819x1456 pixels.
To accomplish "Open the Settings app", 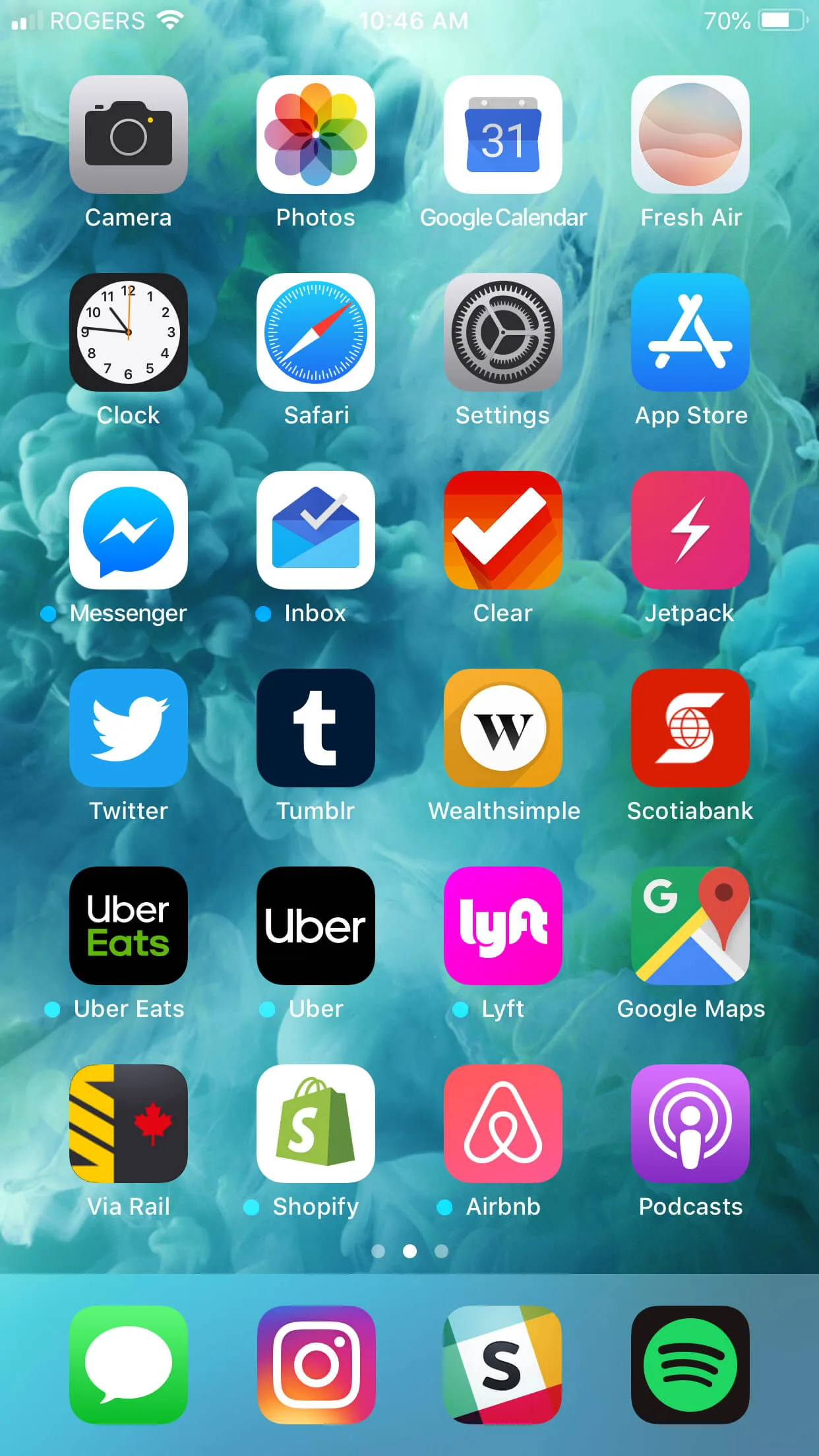I will [503, 332].
